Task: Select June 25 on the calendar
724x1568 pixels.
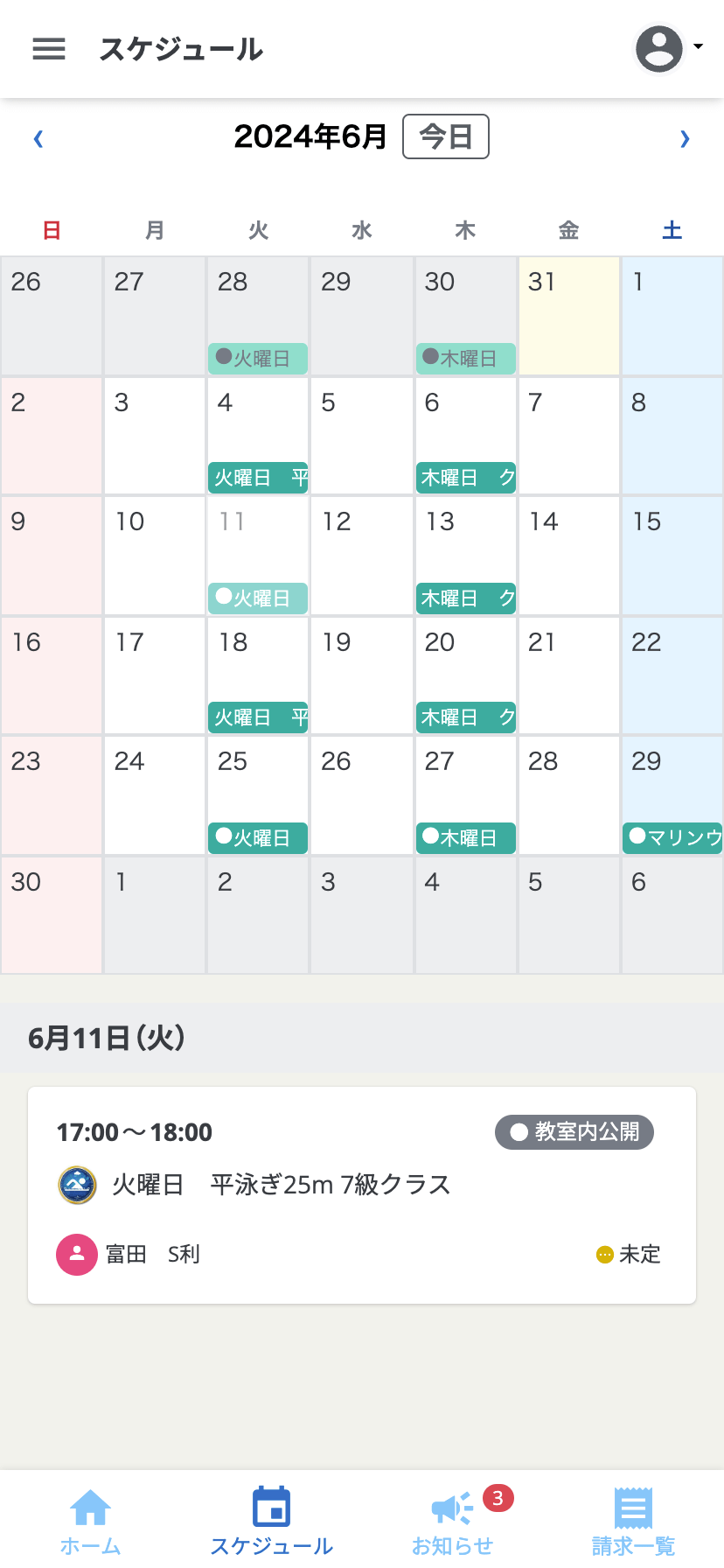Action: click(257, 779)
